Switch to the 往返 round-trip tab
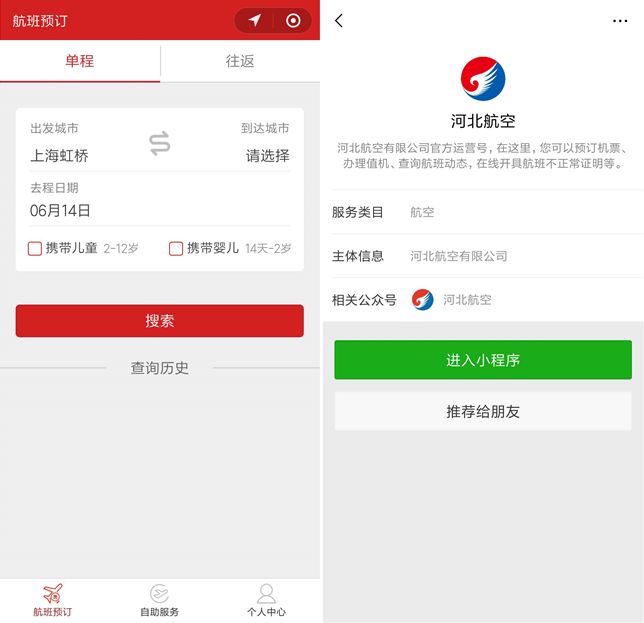 pyautogui.click(x=240, y=61)
